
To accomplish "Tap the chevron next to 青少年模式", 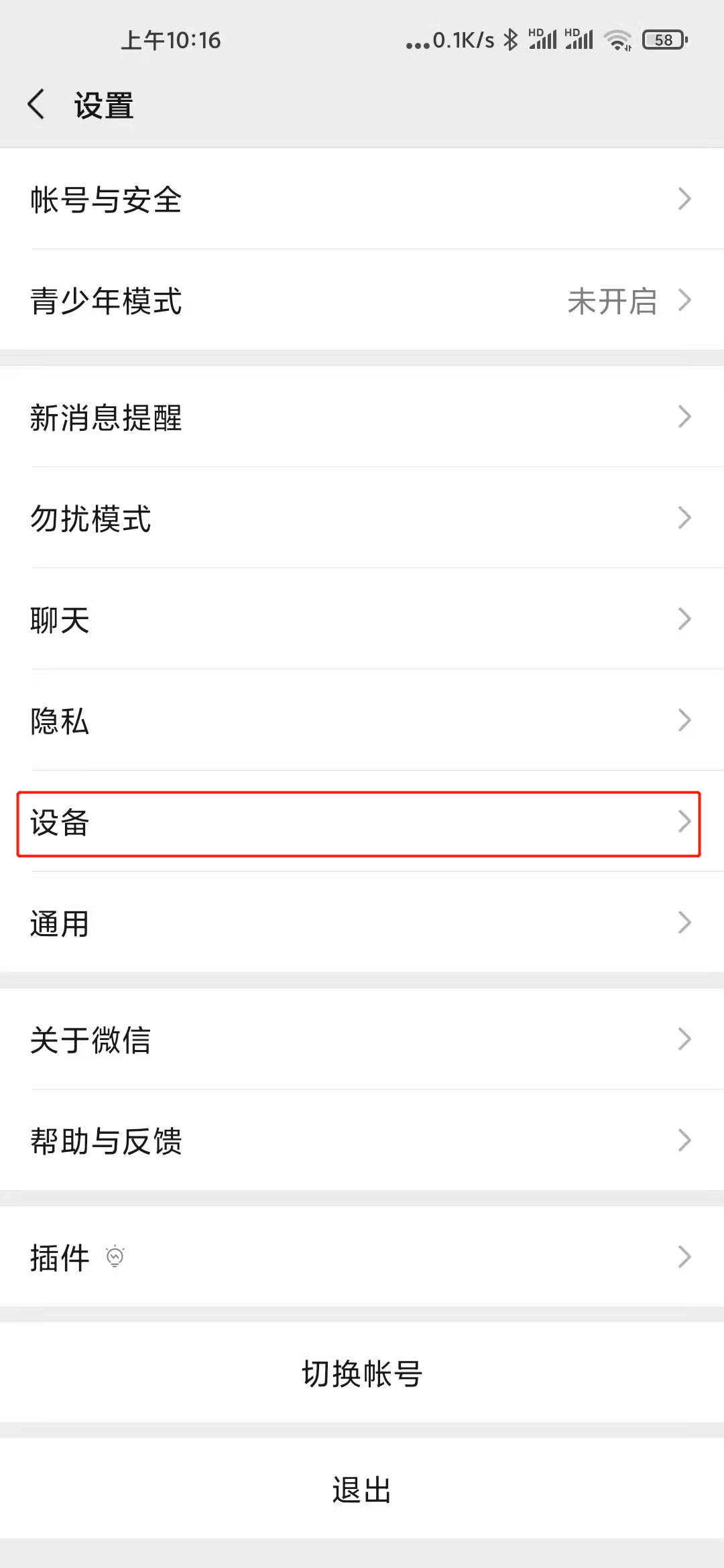I will [x=684, y=302].
